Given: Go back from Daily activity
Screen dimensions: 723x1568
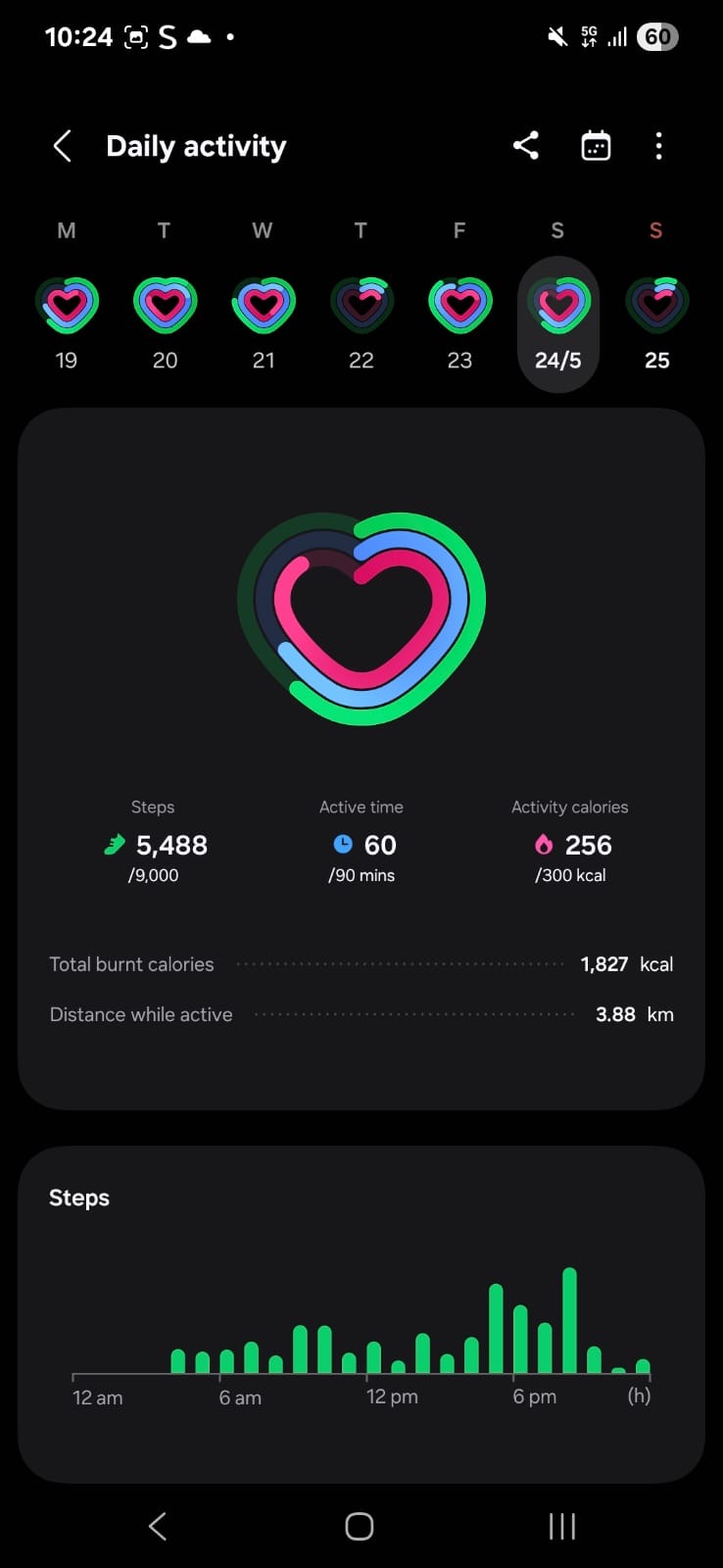Looking at the screenshot, I should coord(62,146).
